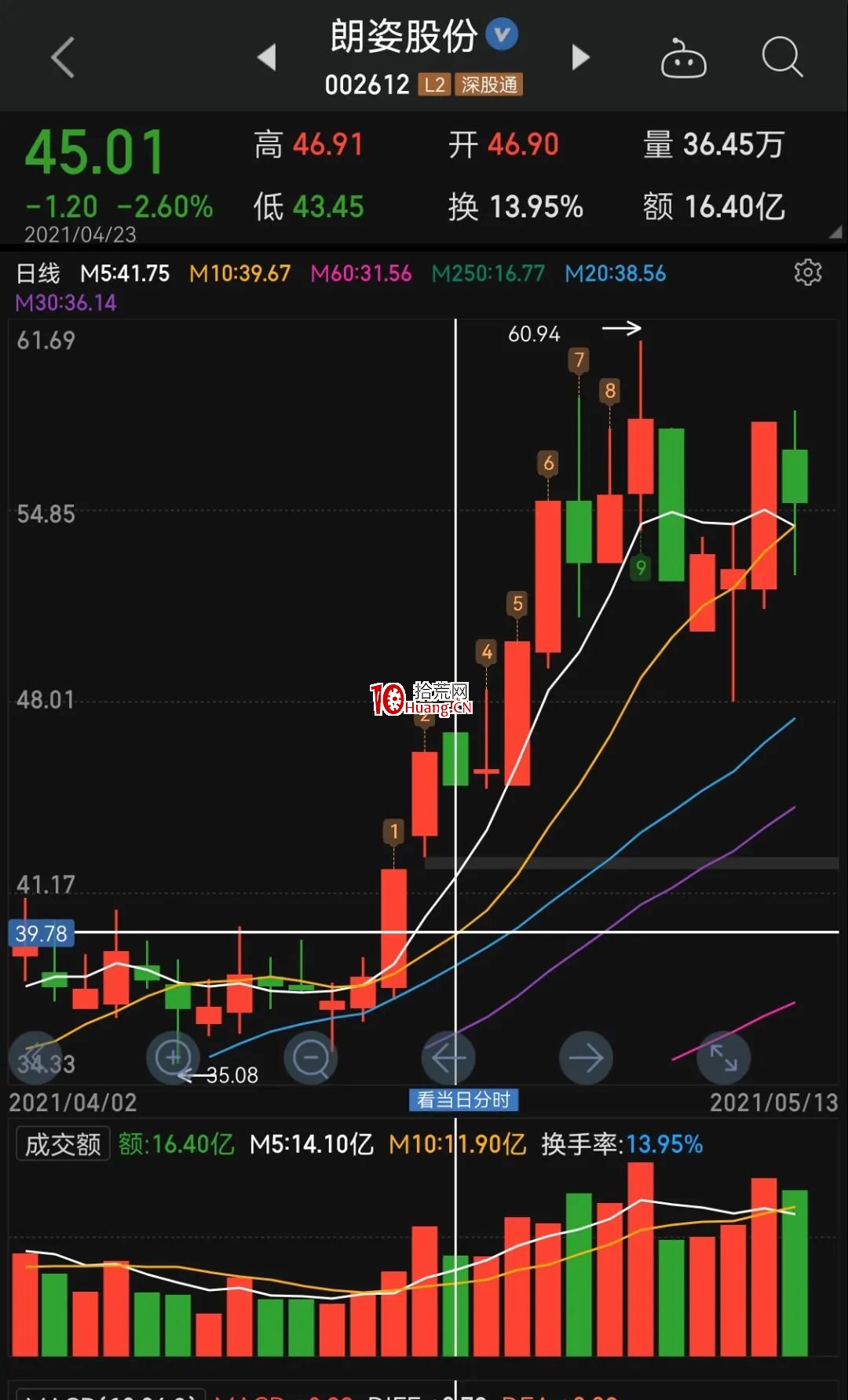Open moving average settings gear
Viewport: 848px width, 1400px height.
(x=807, y=272)
